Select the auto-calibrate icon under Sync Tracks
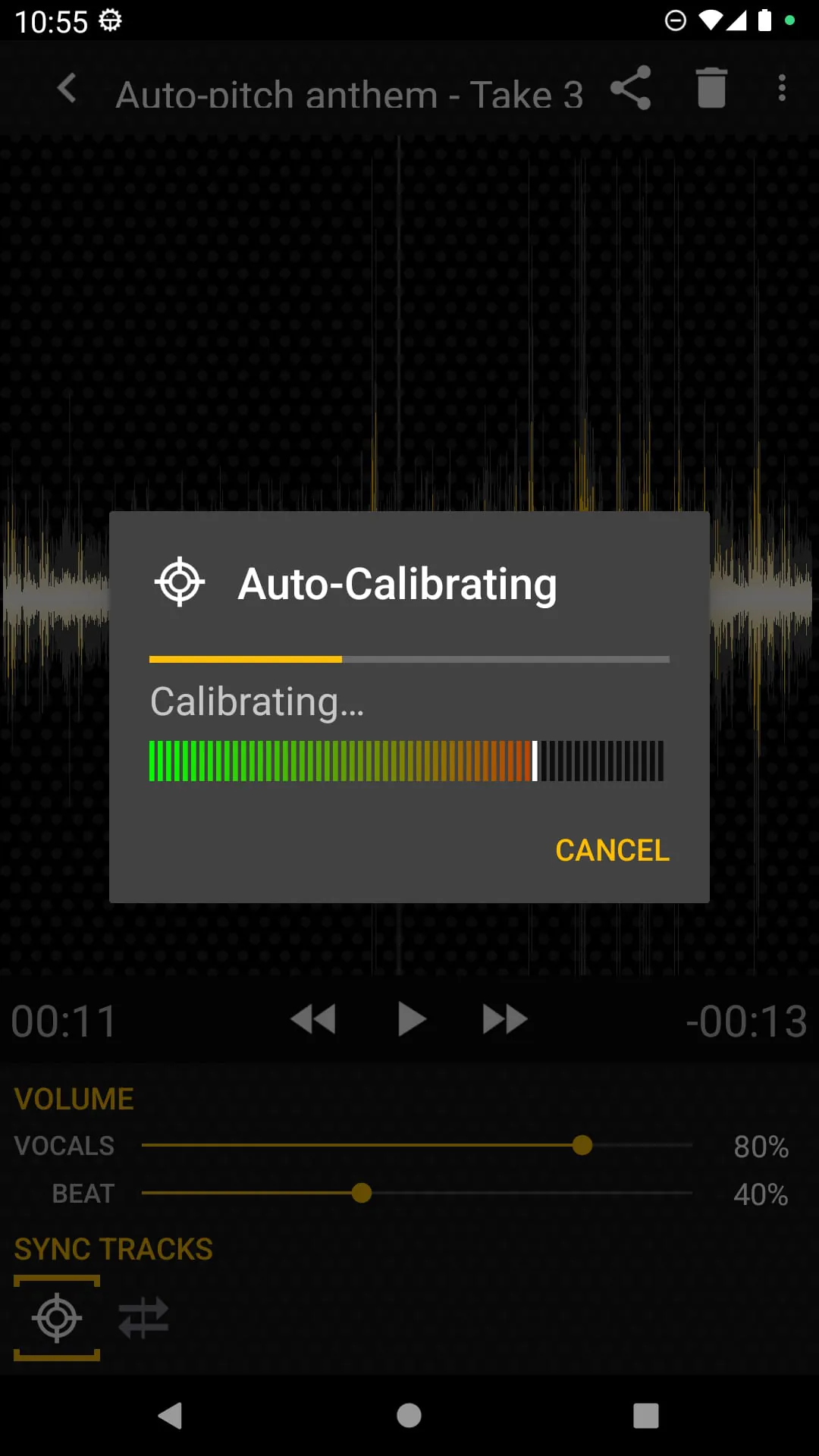The height and width of the screenshot is (1456, 819). click(56, 1317)
